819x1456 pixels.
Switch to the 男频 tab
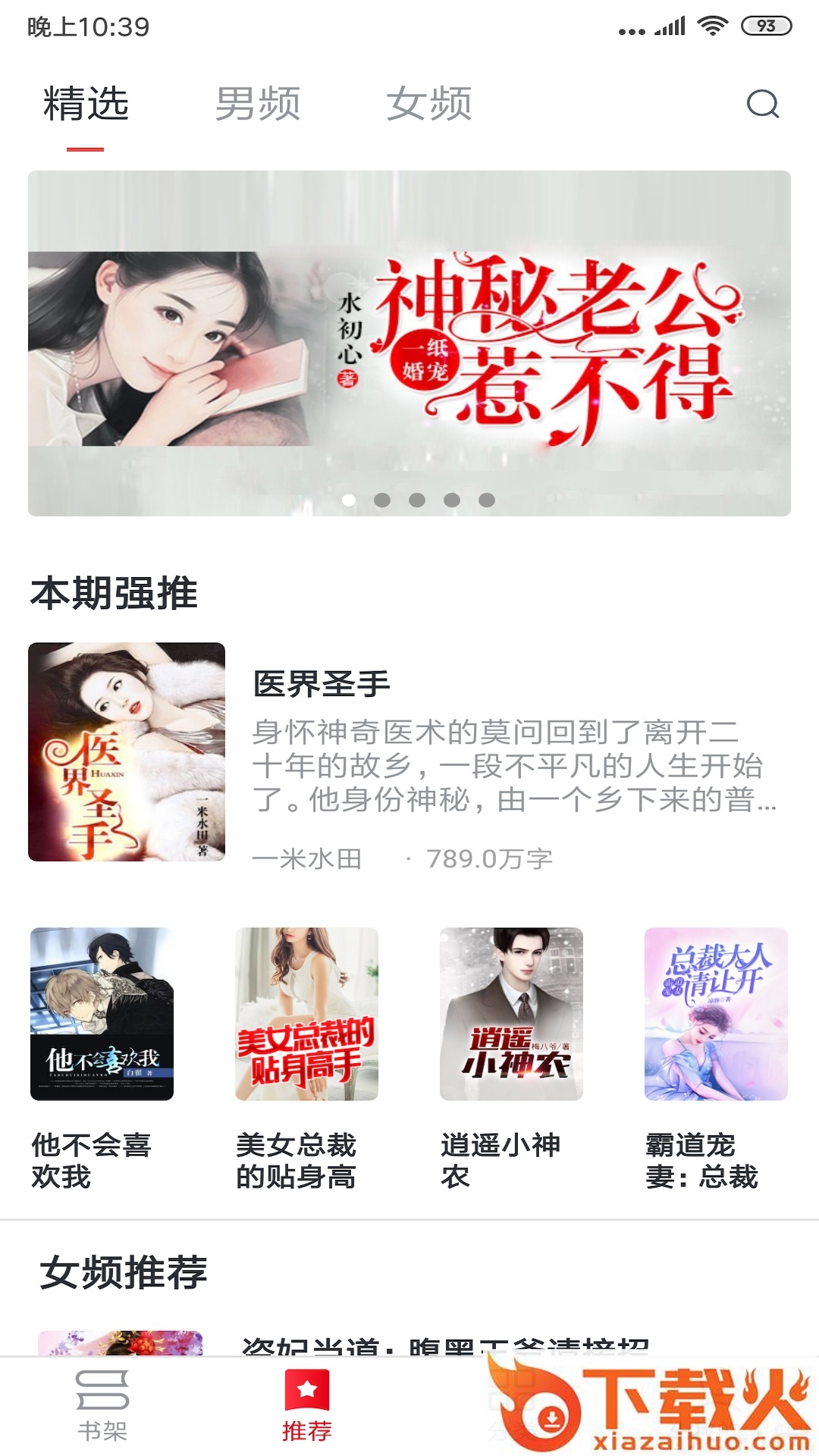258,104
